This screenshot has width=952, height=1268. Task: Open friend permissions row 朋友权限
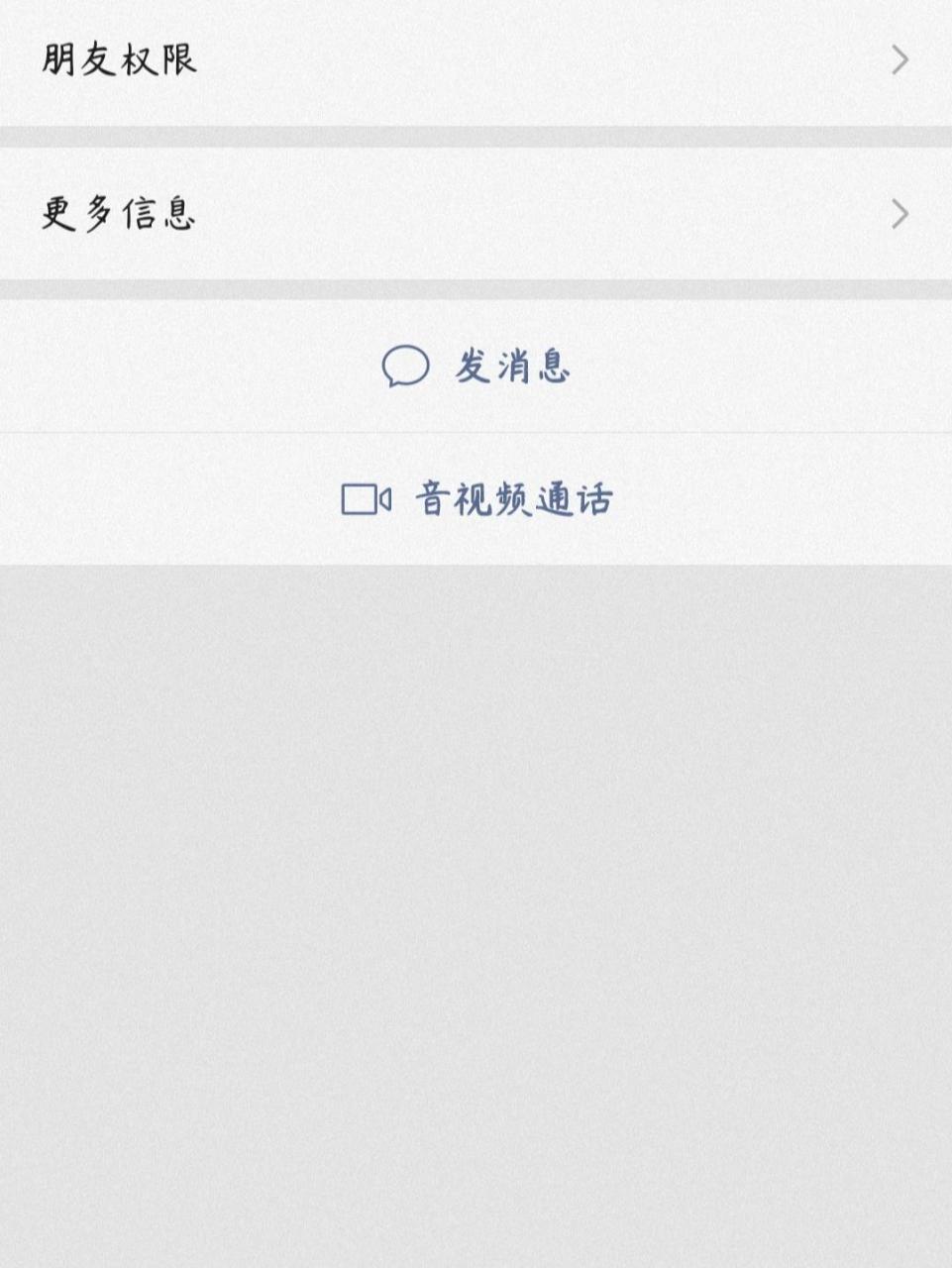[x=476, y=59]
